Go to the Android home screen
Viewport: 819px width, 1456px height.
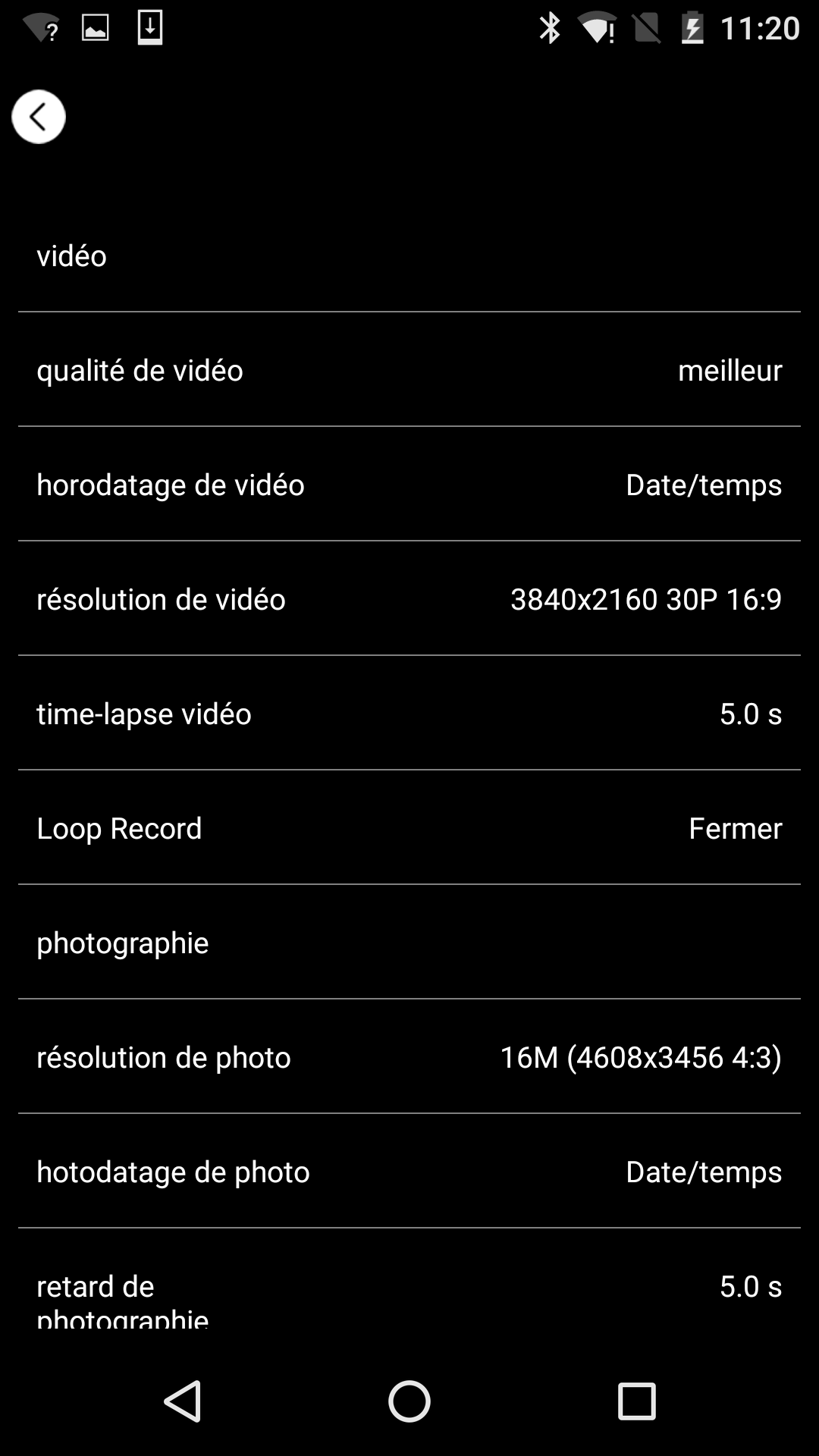(409, 1401)
